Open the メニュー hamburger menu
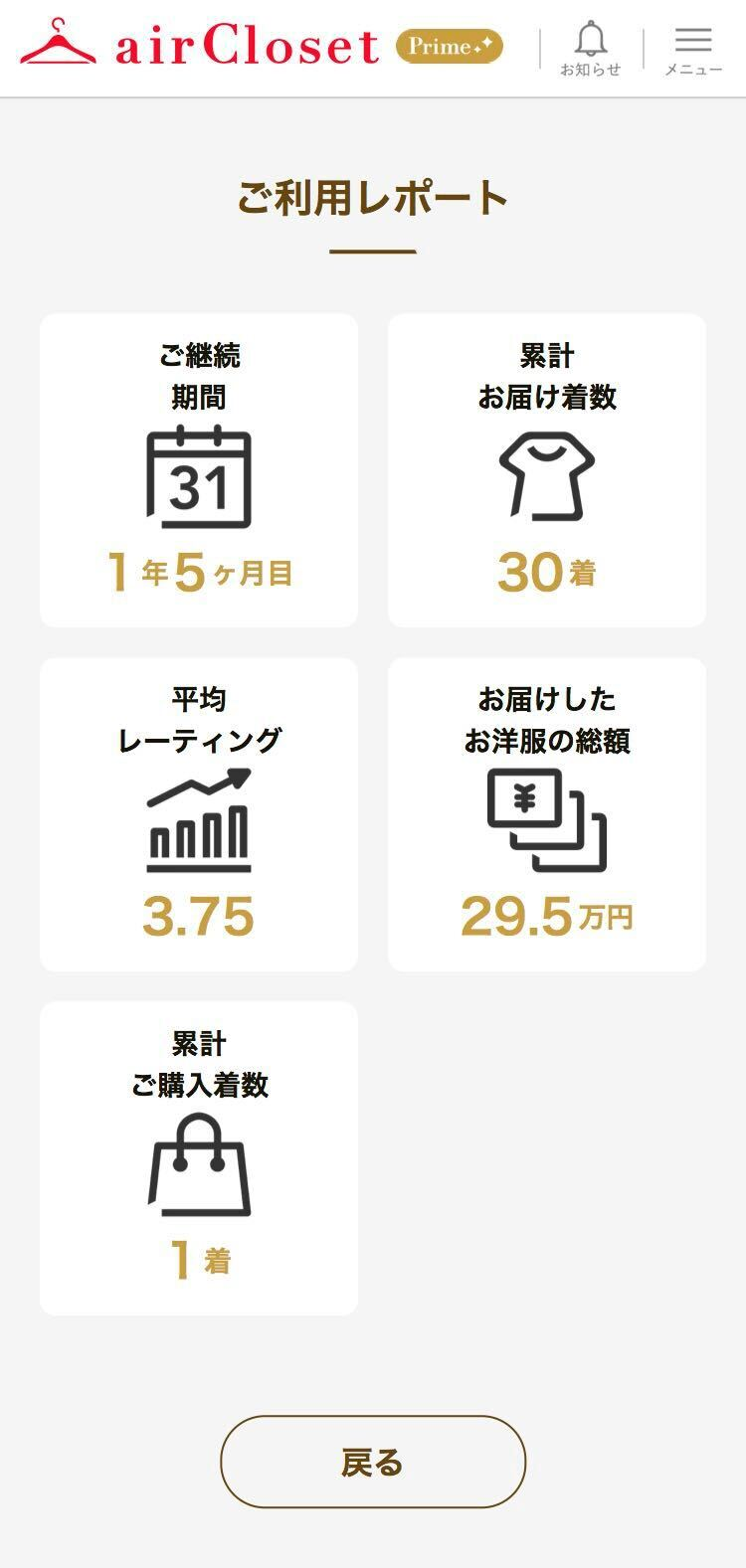The height and width of the screenshot is (1568, 746). (x=693, y=48)
